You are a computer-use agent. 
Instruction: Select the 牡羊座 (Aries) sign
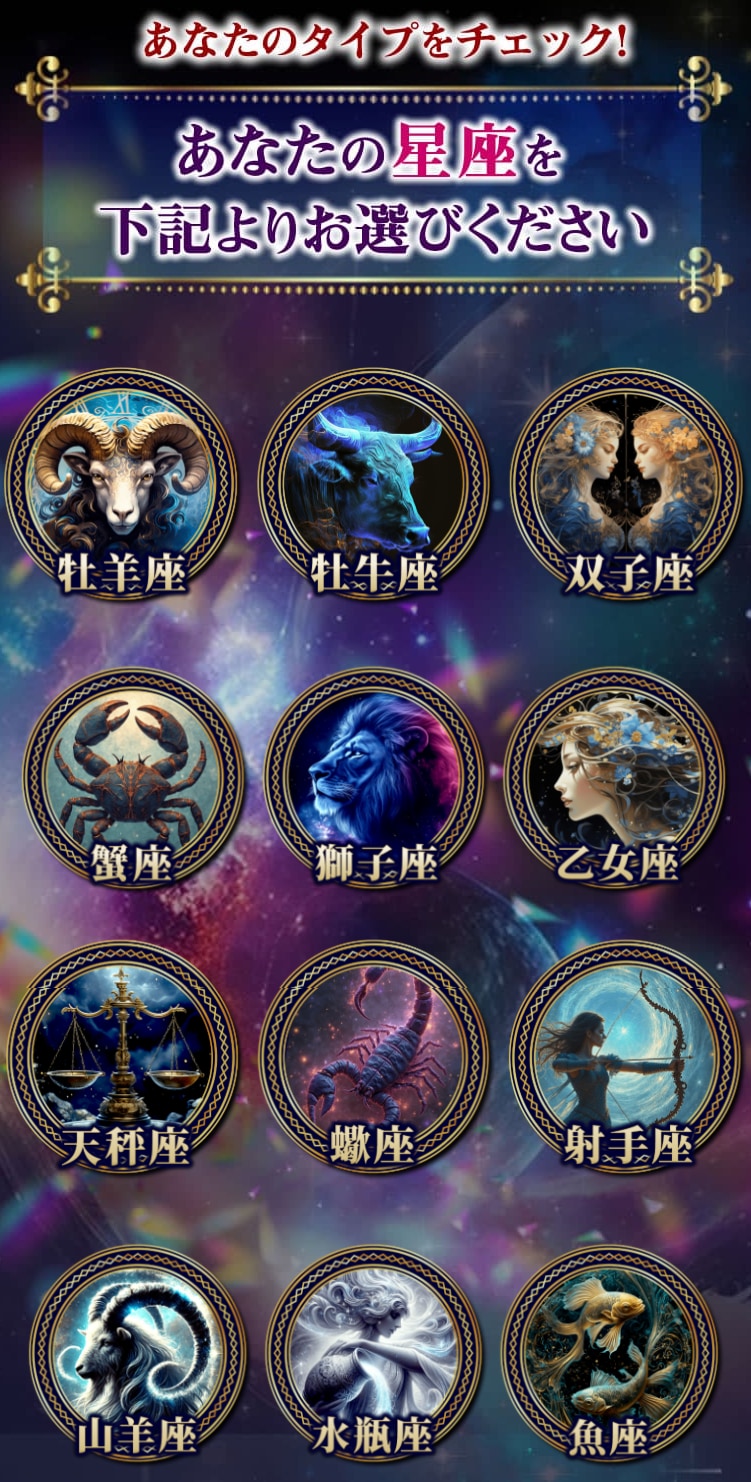click(x=122, y=486)
